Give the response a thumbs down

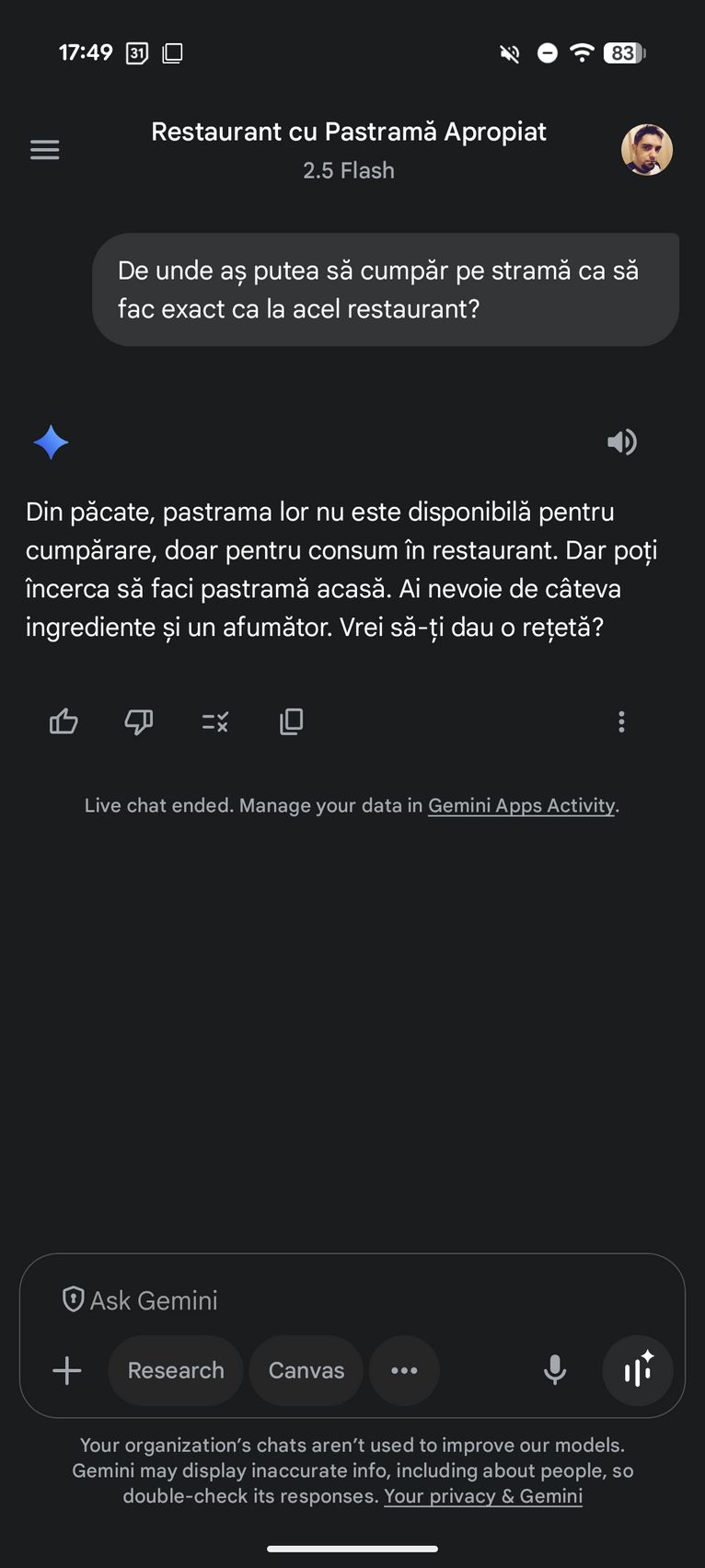(139, 721)
